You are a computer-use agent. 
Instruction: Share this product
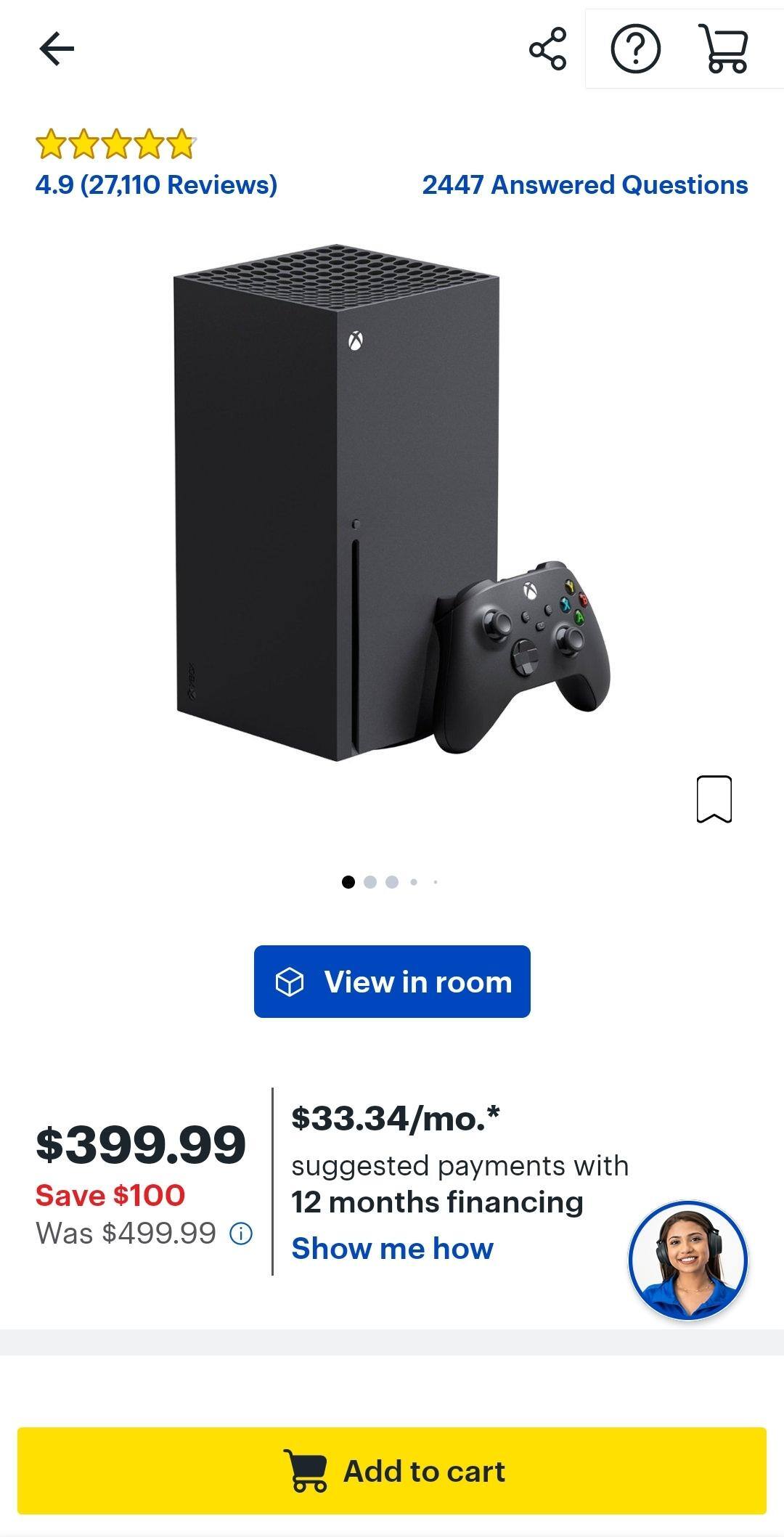[x=547, y=49]
